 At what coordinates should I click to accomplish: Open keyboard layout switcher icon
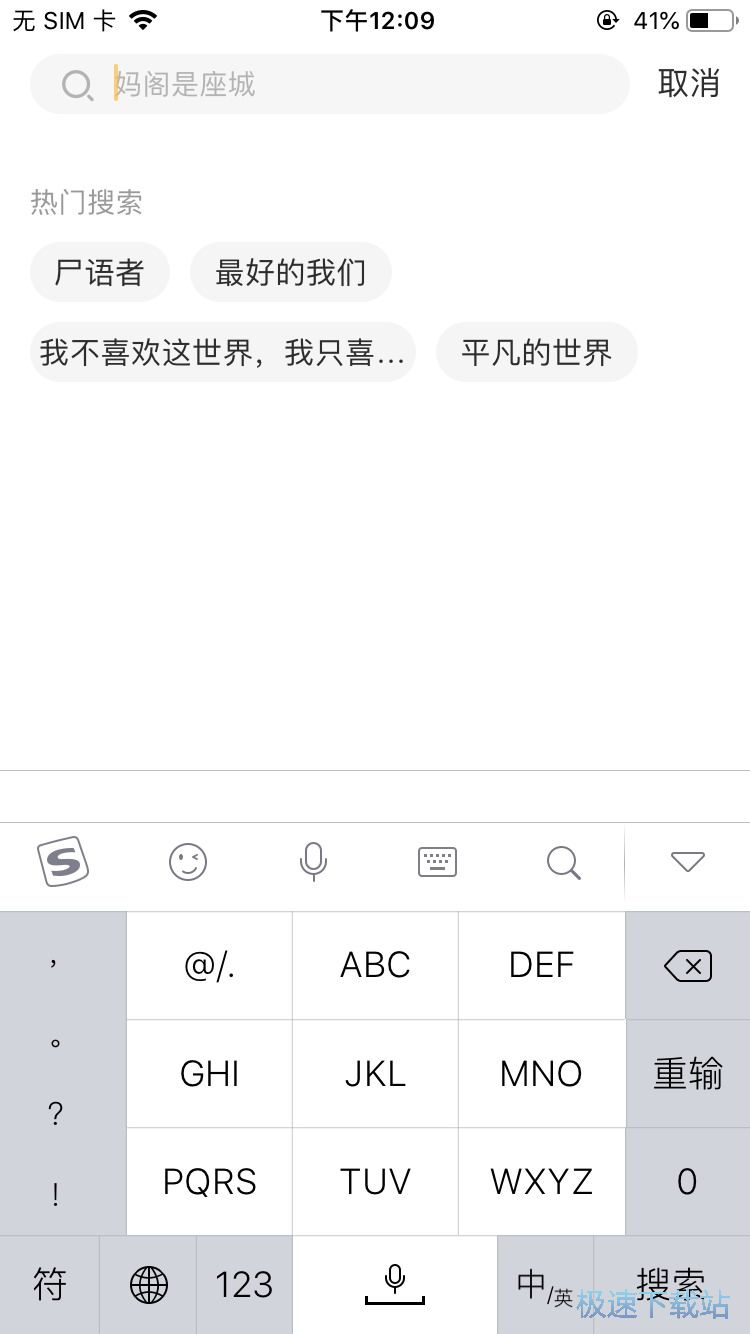click(x=437, y=862)
